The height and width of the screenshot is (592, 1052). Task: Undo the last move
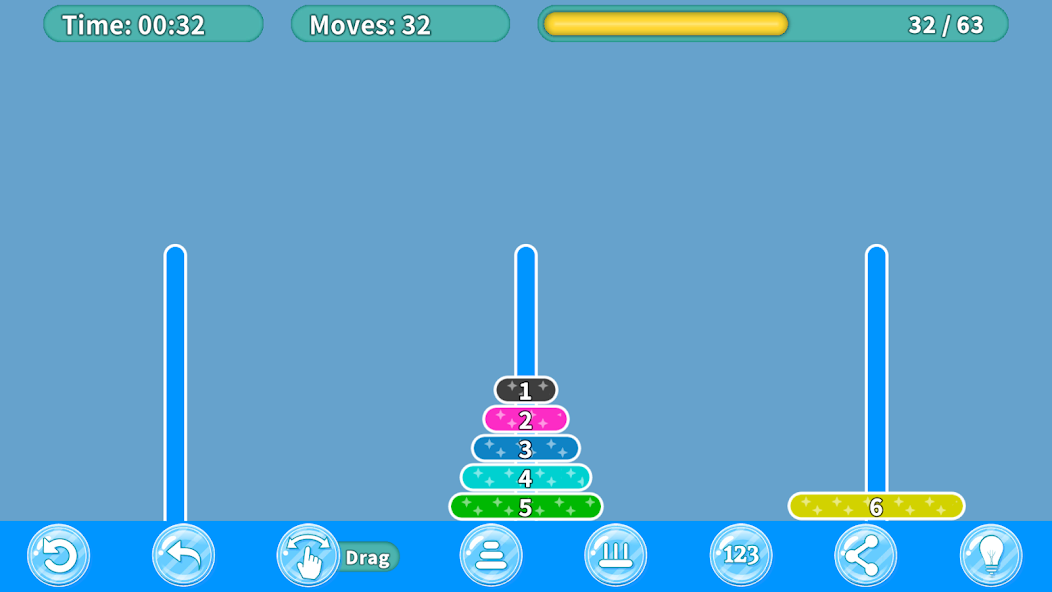tap(183, 555)
